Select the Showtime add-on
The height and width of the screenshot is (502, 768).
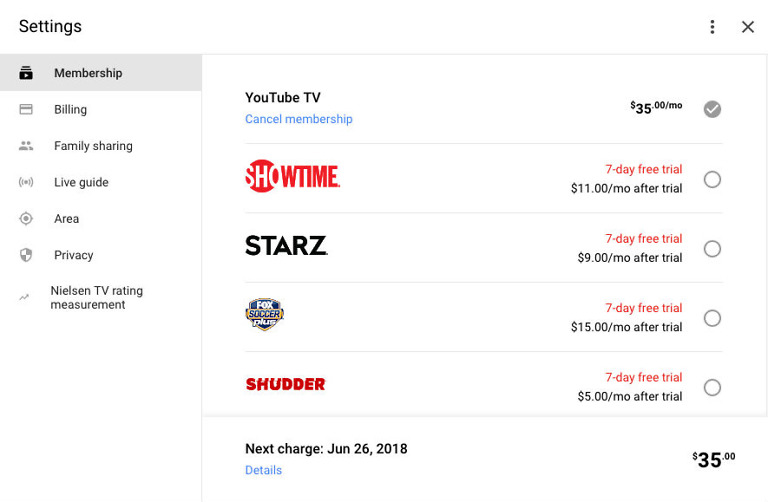coord(712,179)
